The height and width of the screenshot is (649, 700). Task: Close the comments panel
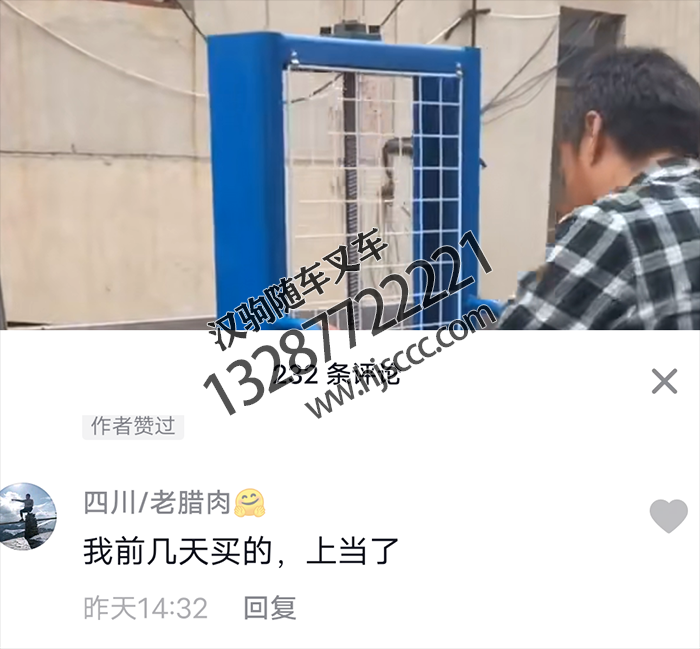(x=664, y=381)
